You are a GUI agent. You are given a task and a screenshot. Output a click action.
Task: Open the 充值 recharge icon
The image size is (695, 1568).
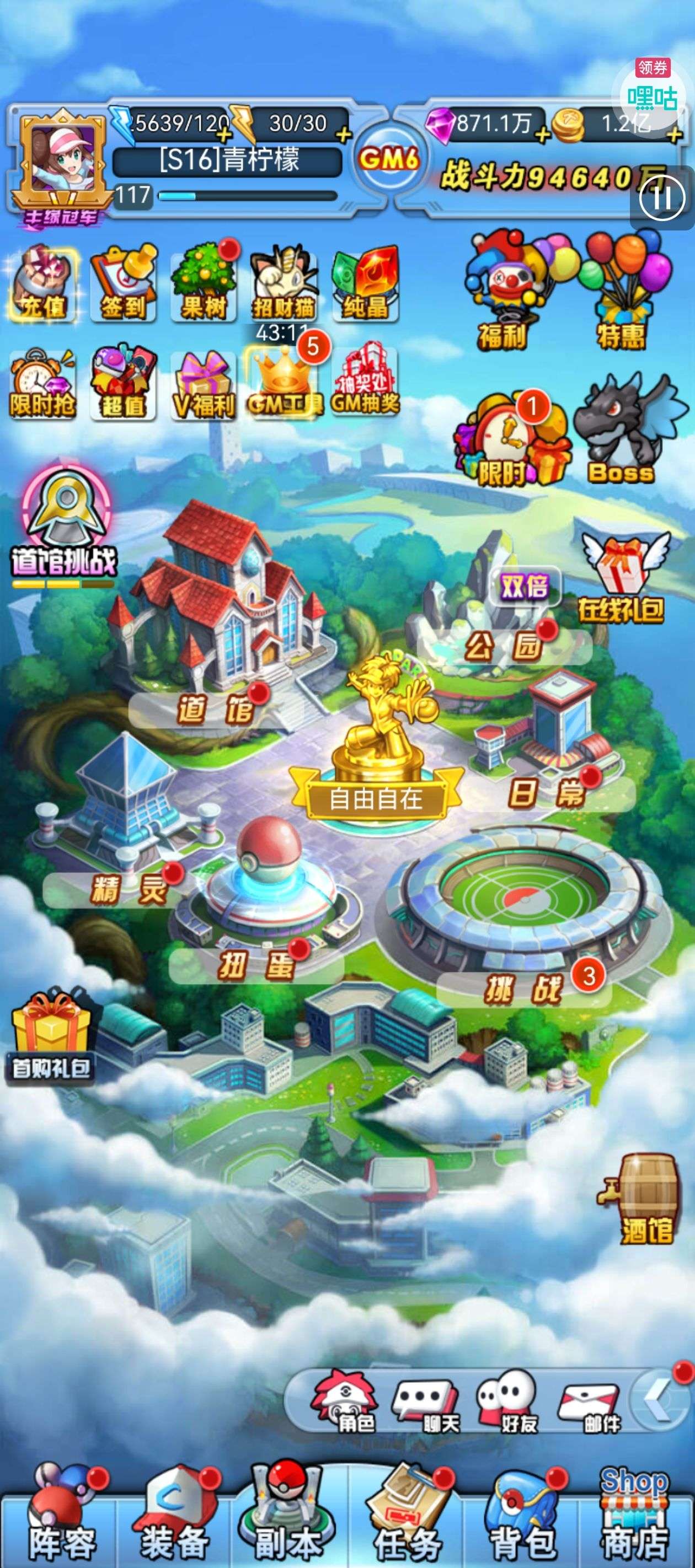[42, 284]
